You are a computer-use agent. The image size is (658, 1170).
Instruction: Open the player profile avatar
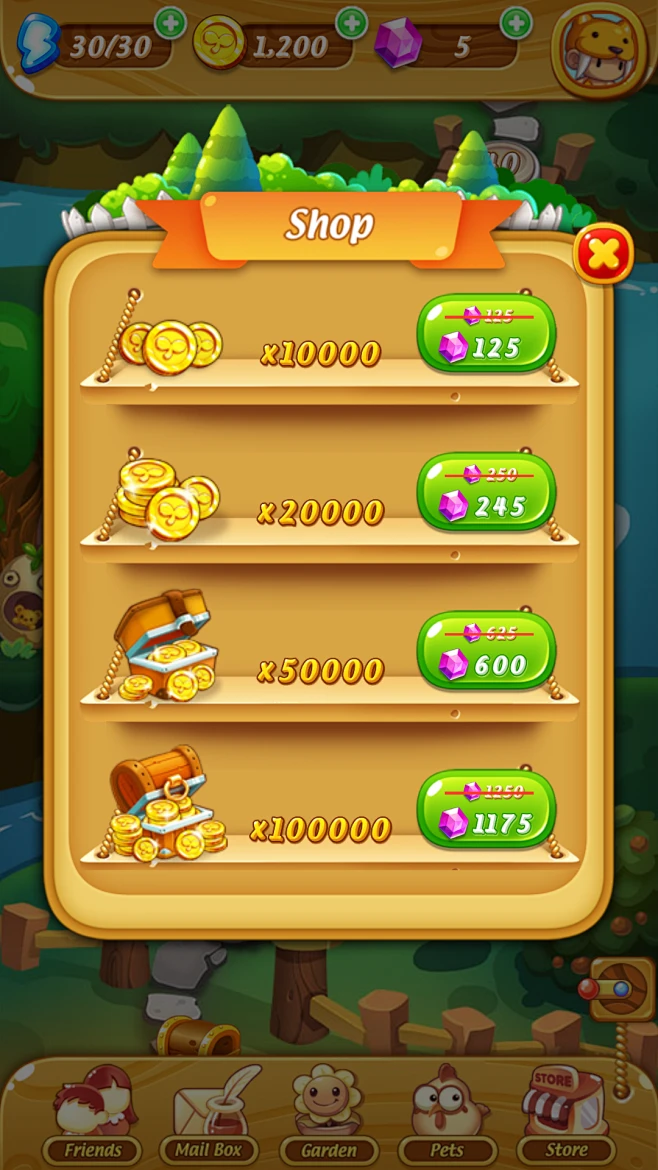[x=596, y=47]
